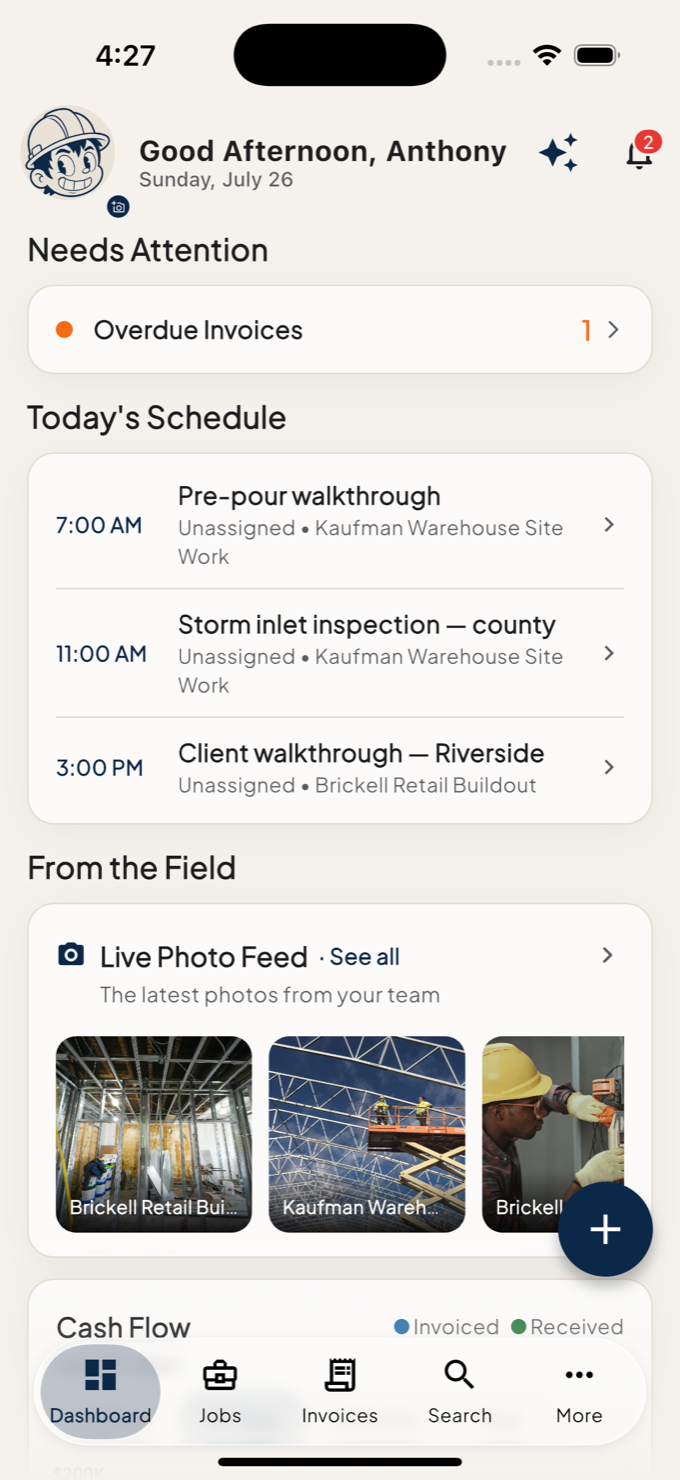
Task: Open Client walkthrough — Riverside event
Action: tap(340, 768)
